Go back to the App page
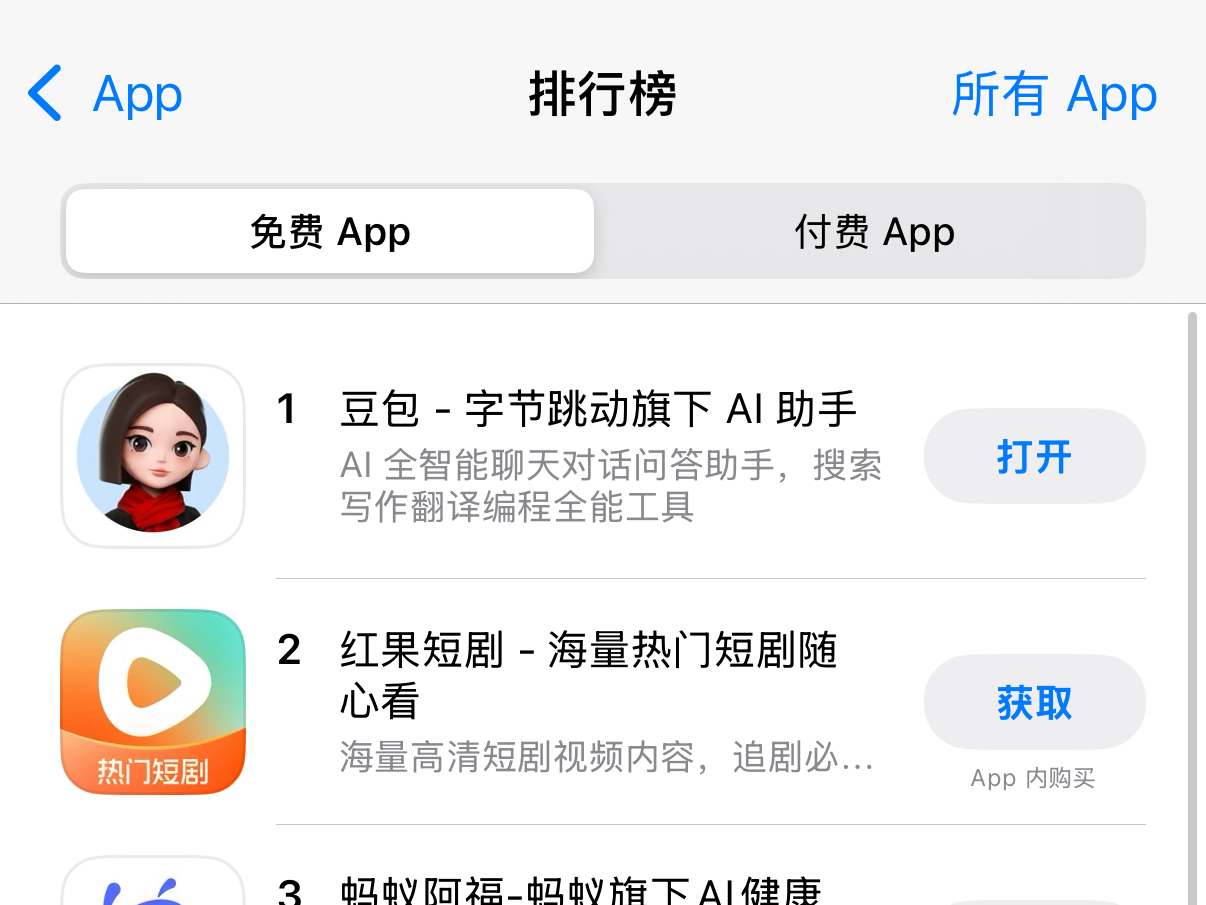Image resolution: width=1206 pixels, height=905 pixels. [x=105, y=95]
